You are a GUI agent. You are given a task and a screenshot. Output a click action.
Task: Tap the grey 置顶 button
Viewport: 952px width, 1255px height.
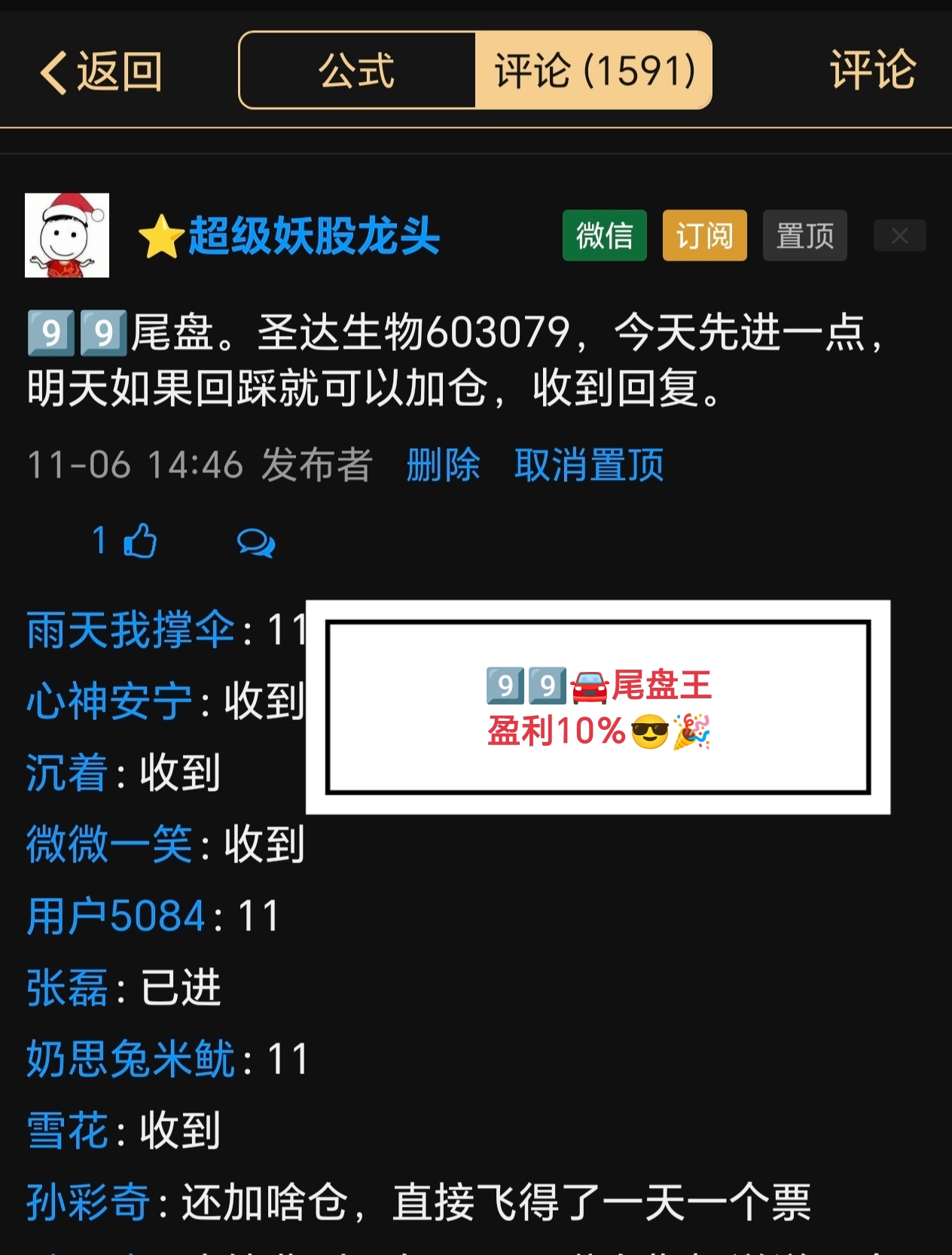pos(804,236)
